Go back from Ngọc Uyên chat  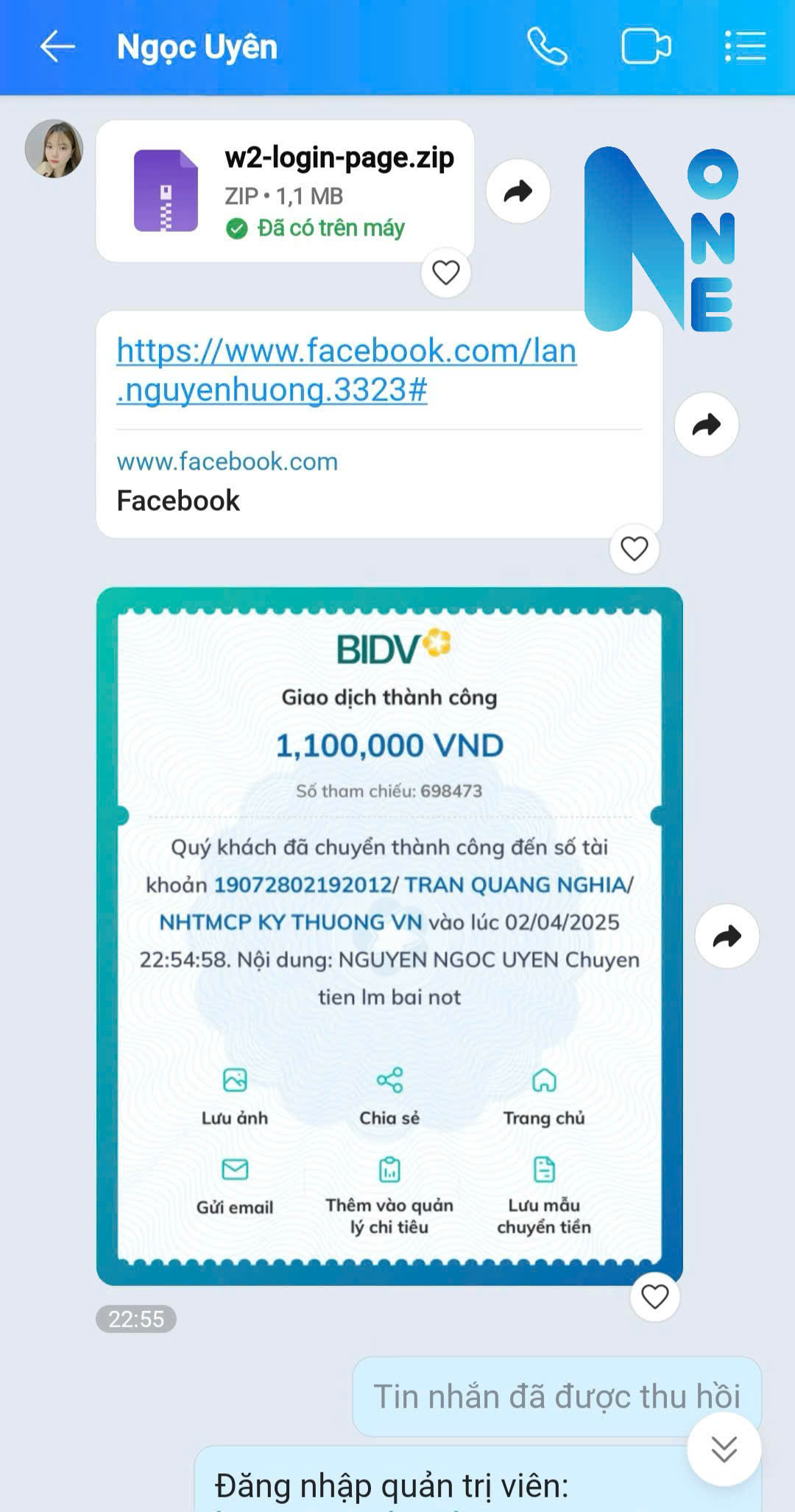tap(57, 47)
